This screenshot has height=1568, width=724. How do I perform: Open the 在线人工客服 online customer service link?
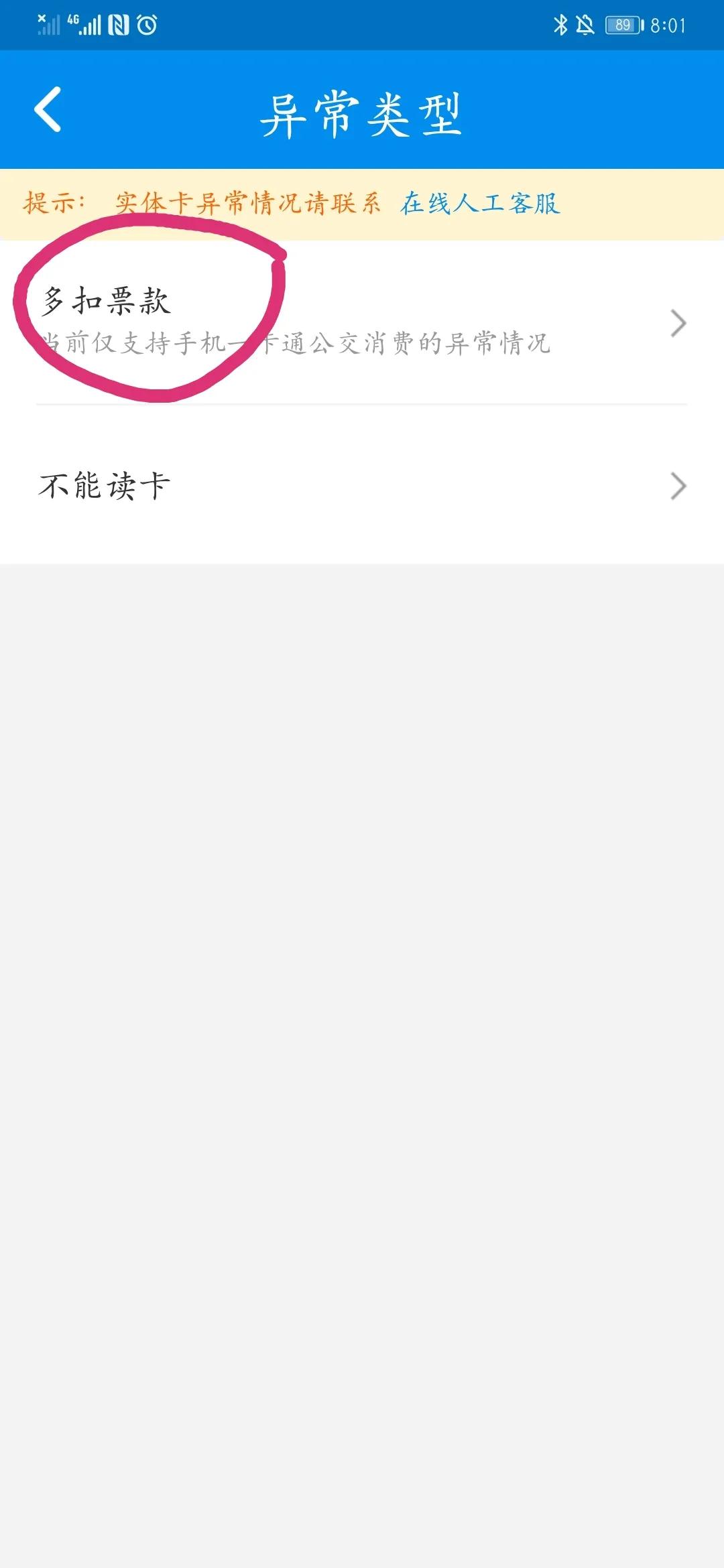click(479, 205)
